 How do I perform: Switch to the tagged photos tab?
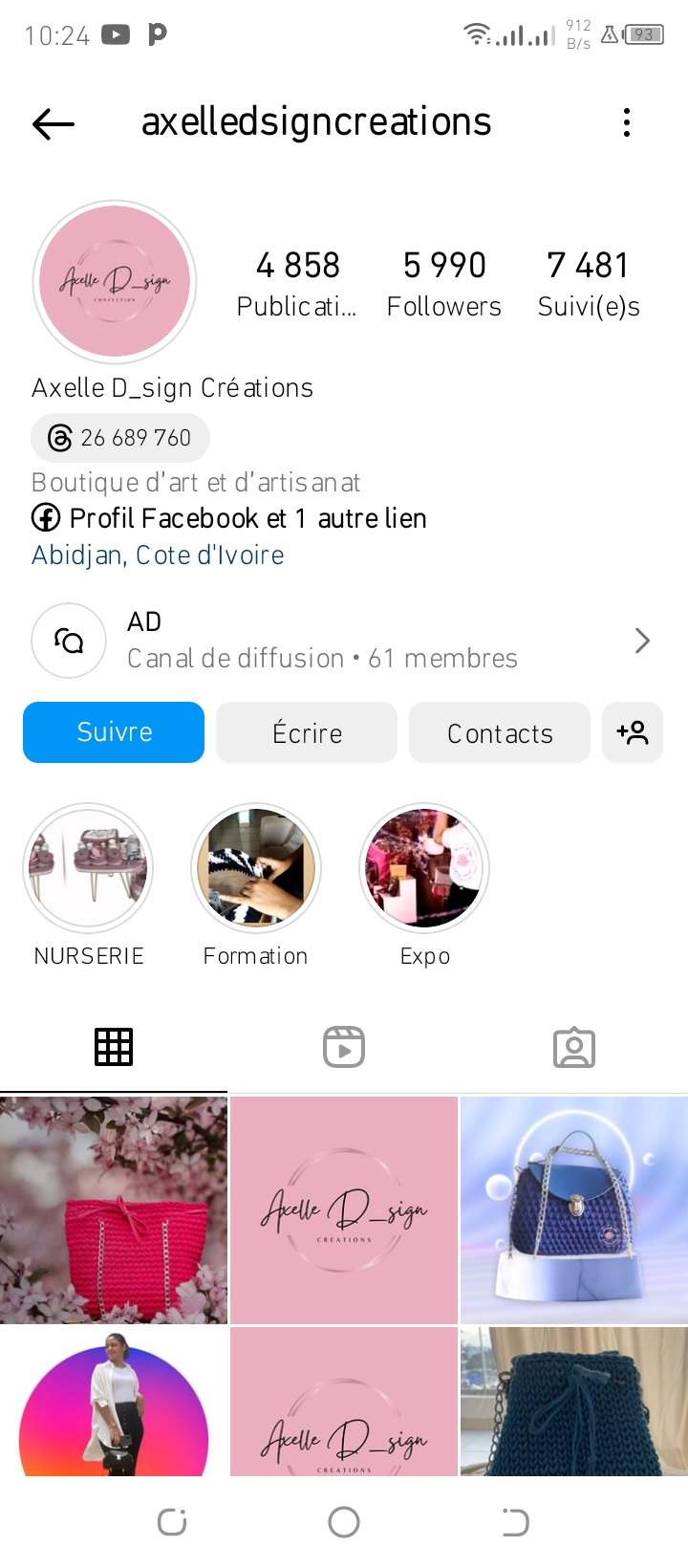(574, 1047)
